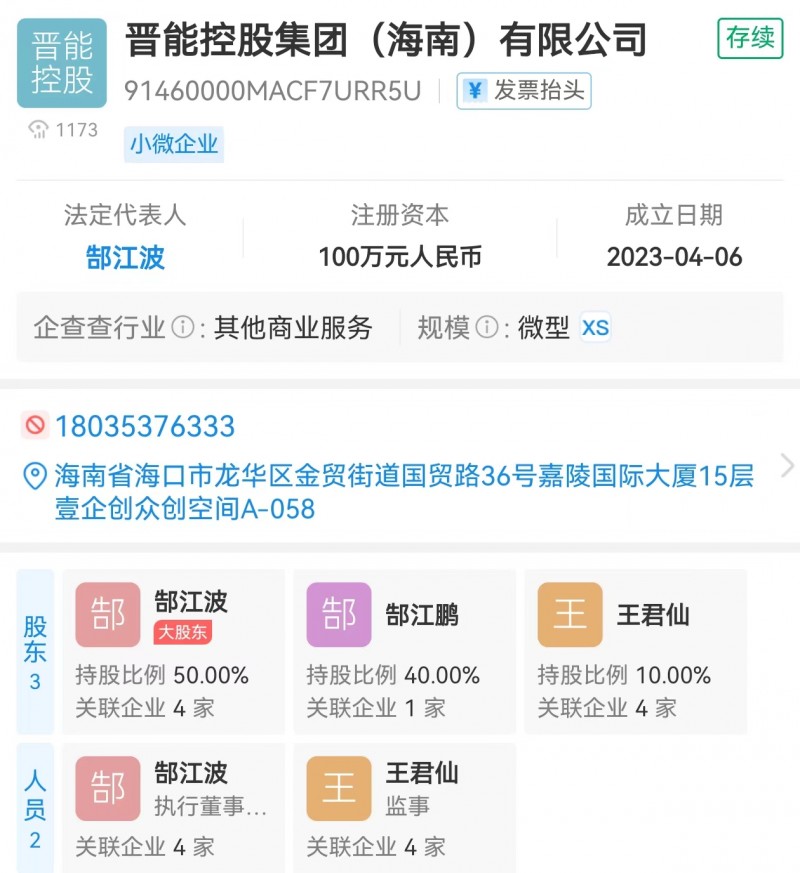This screenshot has width=800, height=873.
Task: Click the XS scale tag
Action: point(595,328)
